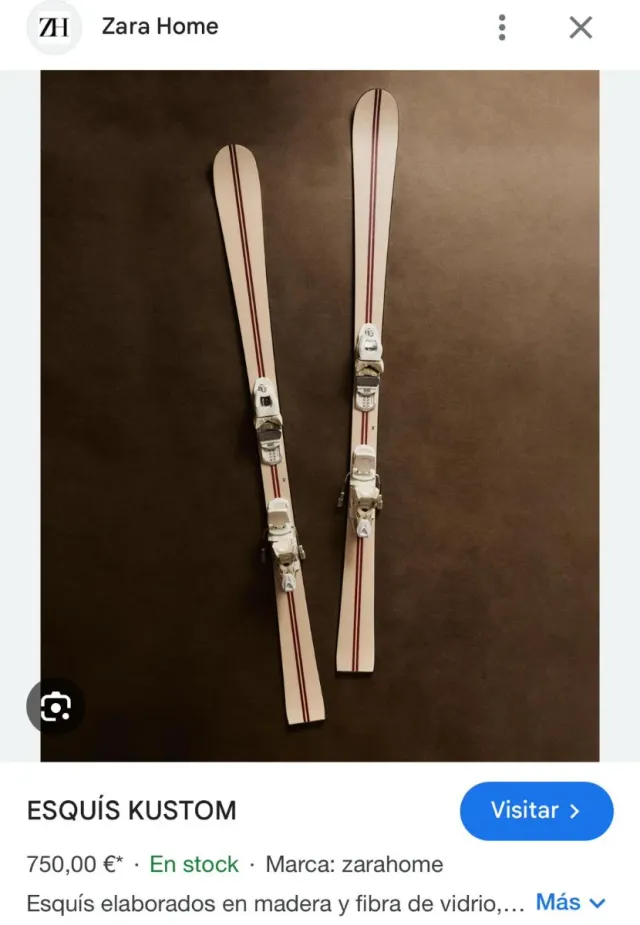640x925 pixels.
Task: Expand the description with Más
Action: pyautogui.click(x=570, y=902)
